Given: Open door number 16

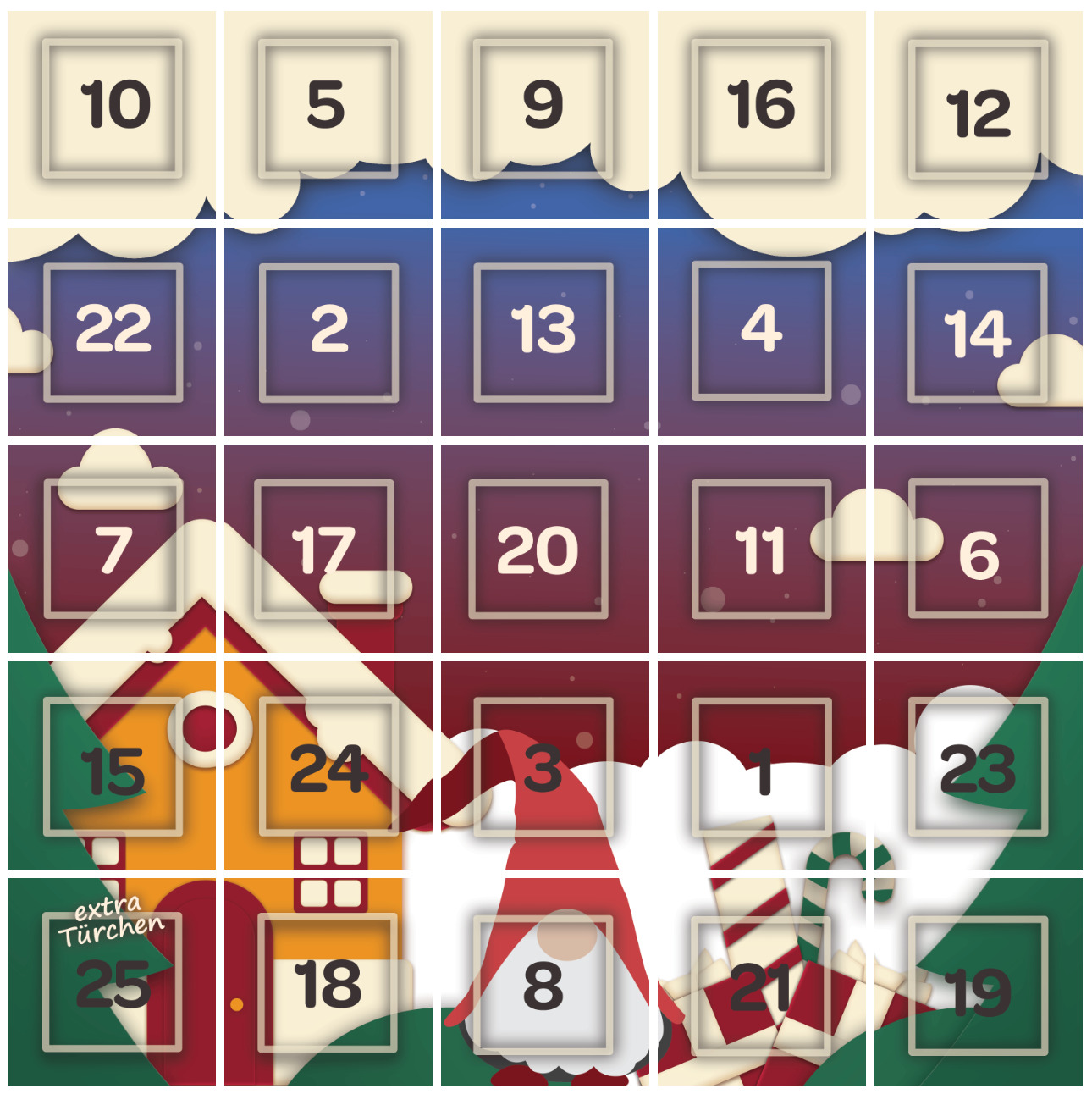Looking at the screenshot, I should (761, 108).
